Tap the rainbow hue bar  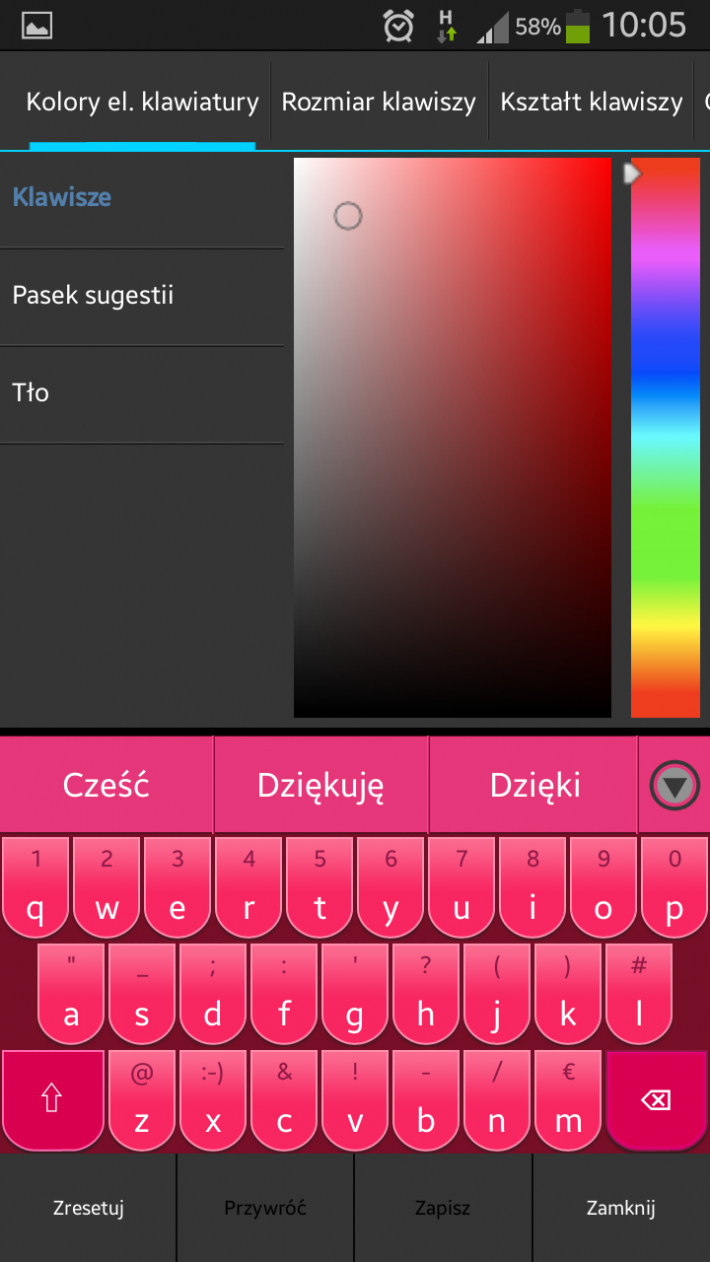click(x=665, y=437)
